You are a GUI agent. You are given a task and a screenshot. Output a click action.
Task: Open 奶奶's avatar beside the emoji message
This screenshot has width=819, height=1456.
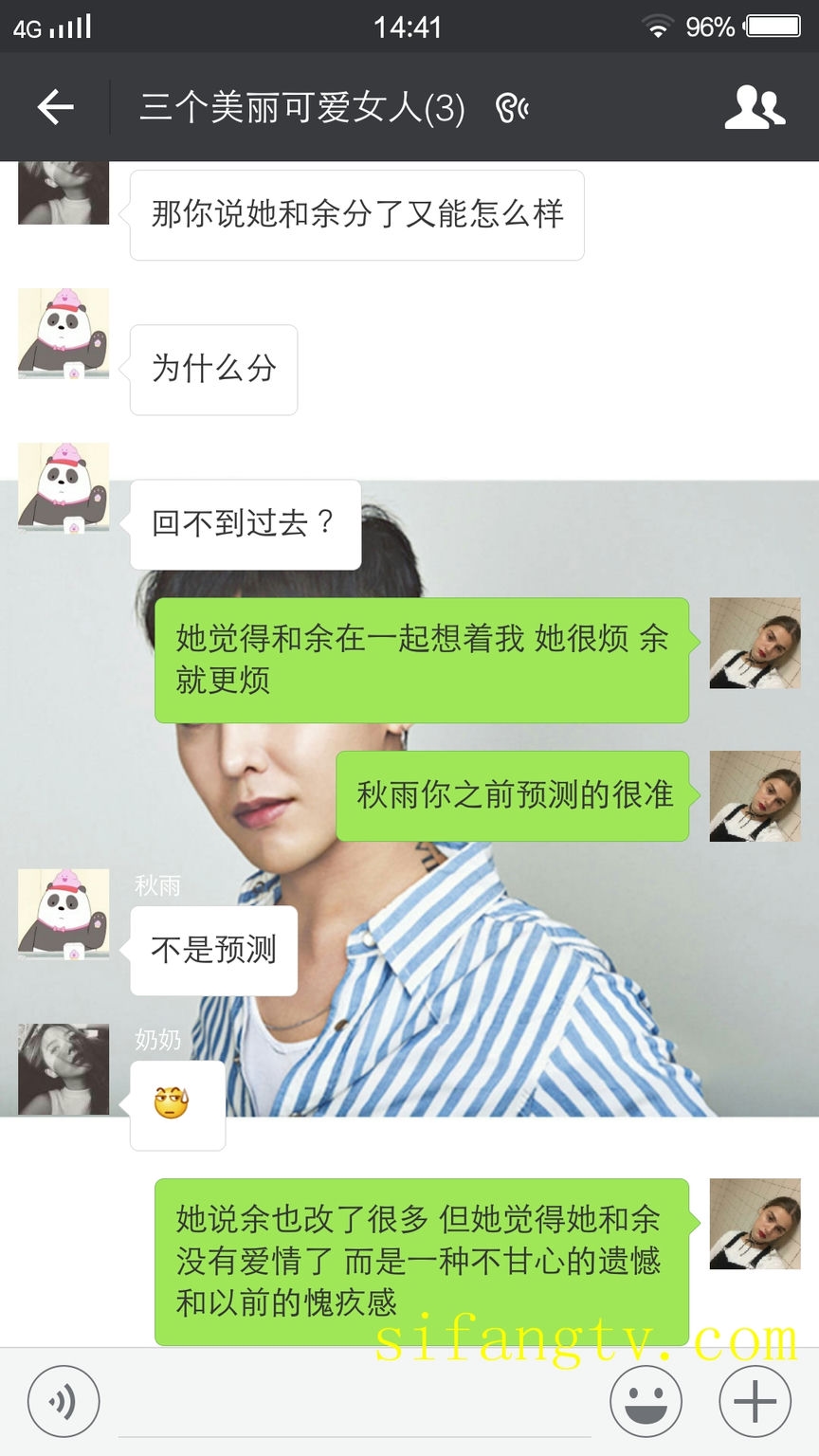pyautogui.click(x=64, y=1068)
